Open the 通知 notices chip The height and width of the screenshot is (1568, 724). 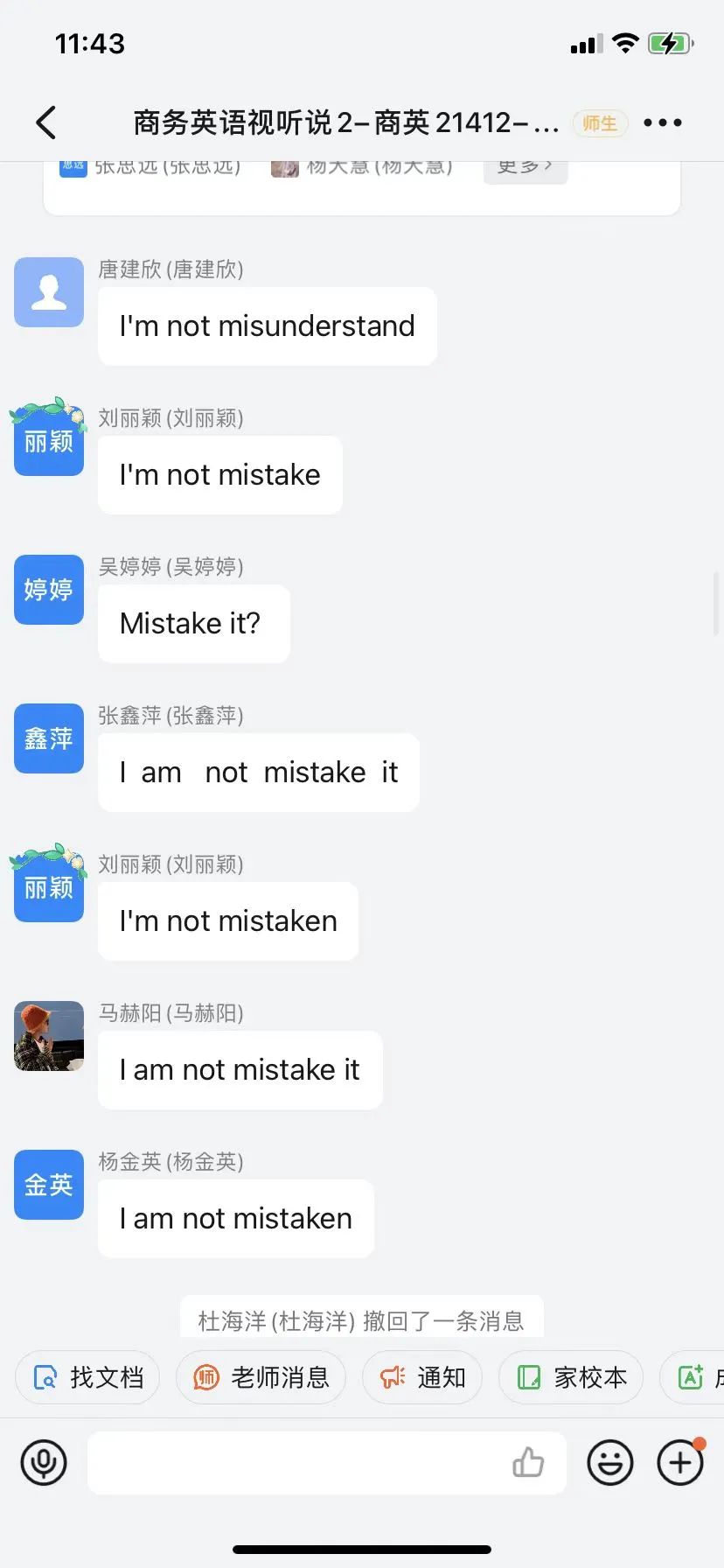click(422, 1377)
